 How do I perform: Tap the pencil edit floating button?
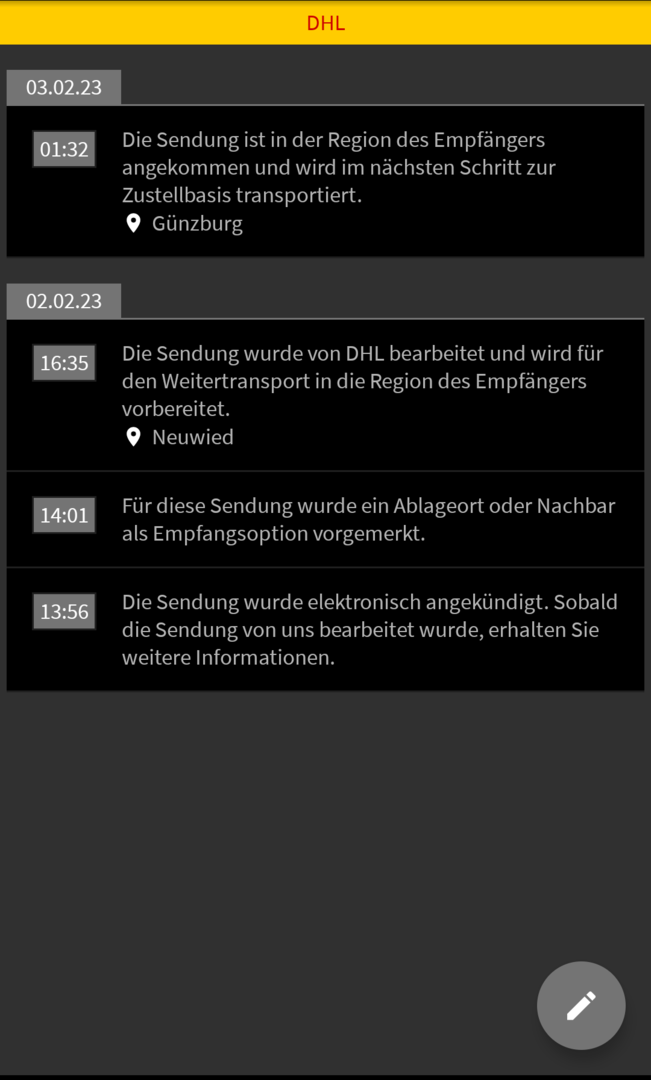[581, 1005]
